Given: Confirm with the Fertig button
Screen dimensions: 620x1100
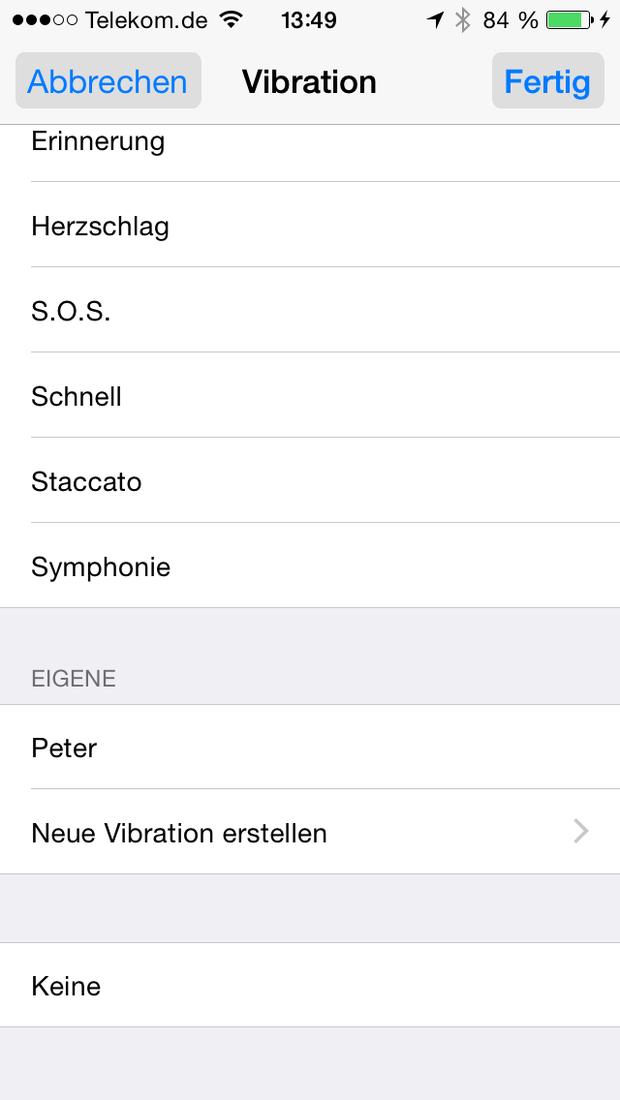Looking at the screenshot, I should click(548, 81).
